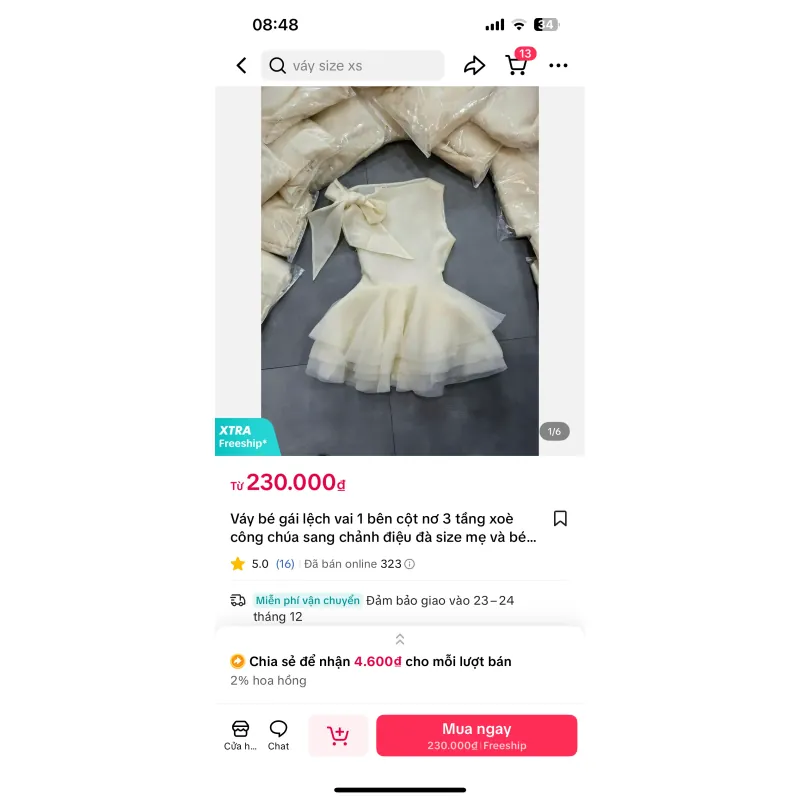Screen dimensions: 800x800
Task: Bookmark this dress listing
Action: [x=560, y=518]
